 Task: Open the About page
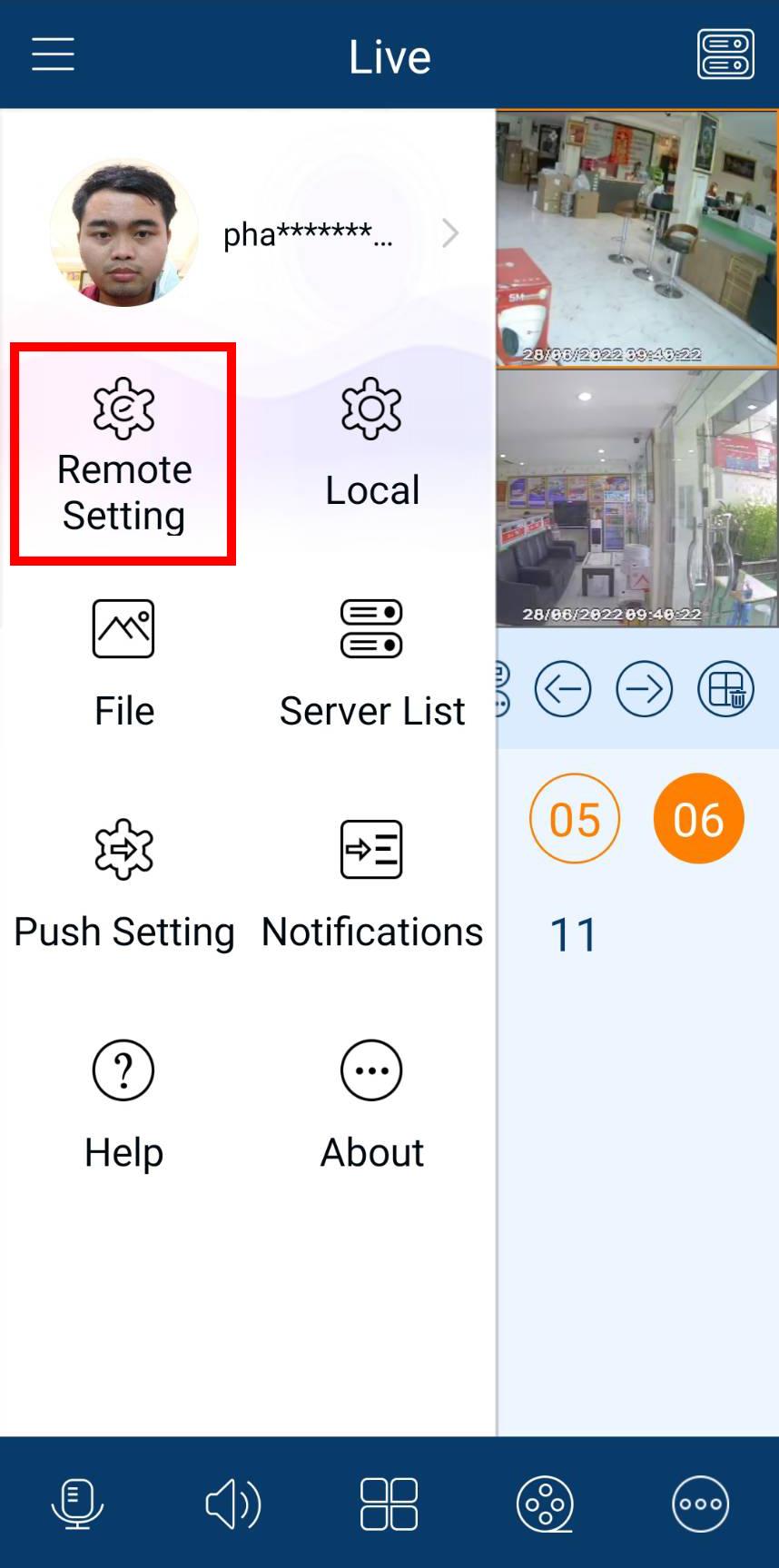pyautogui.click(x=371, y=1104)
